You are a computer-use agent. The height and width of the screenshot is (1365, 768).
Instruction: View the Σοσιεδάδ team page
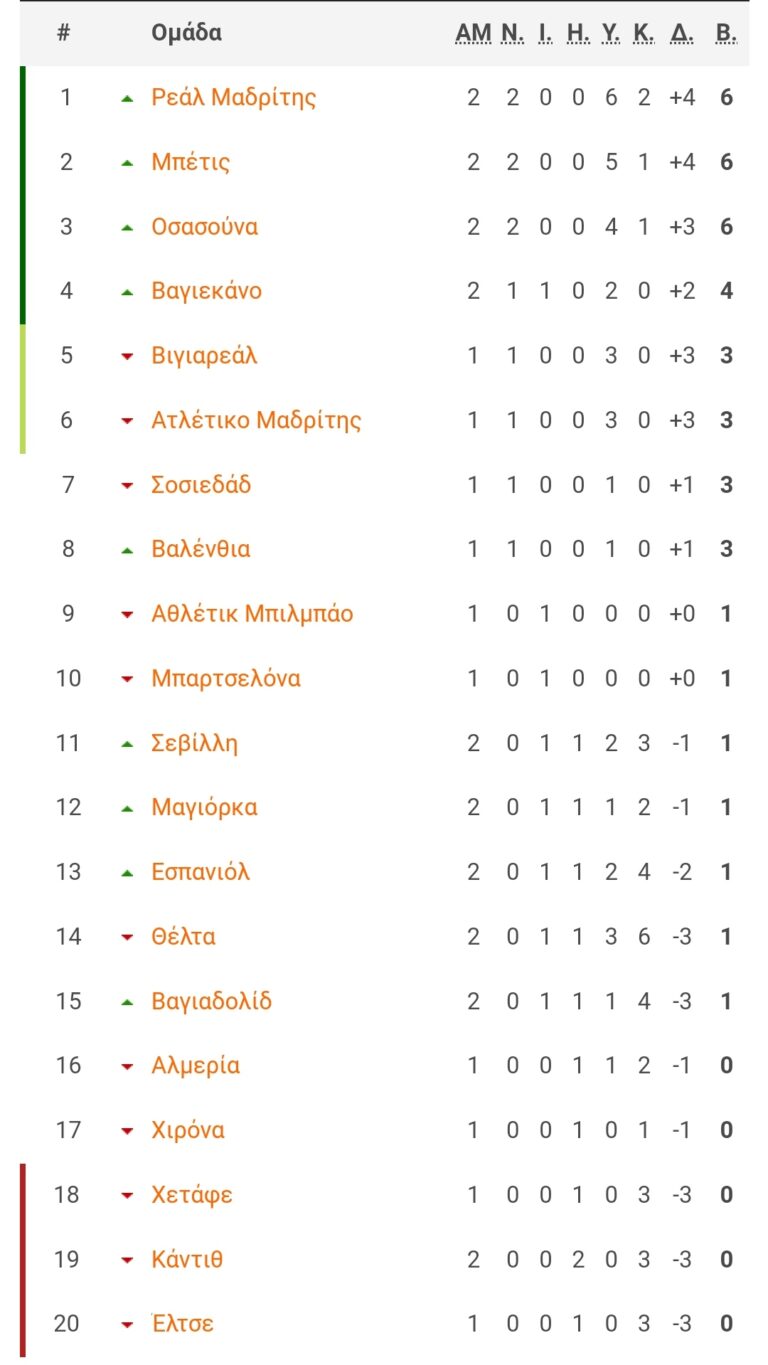[x=201, y=485]
